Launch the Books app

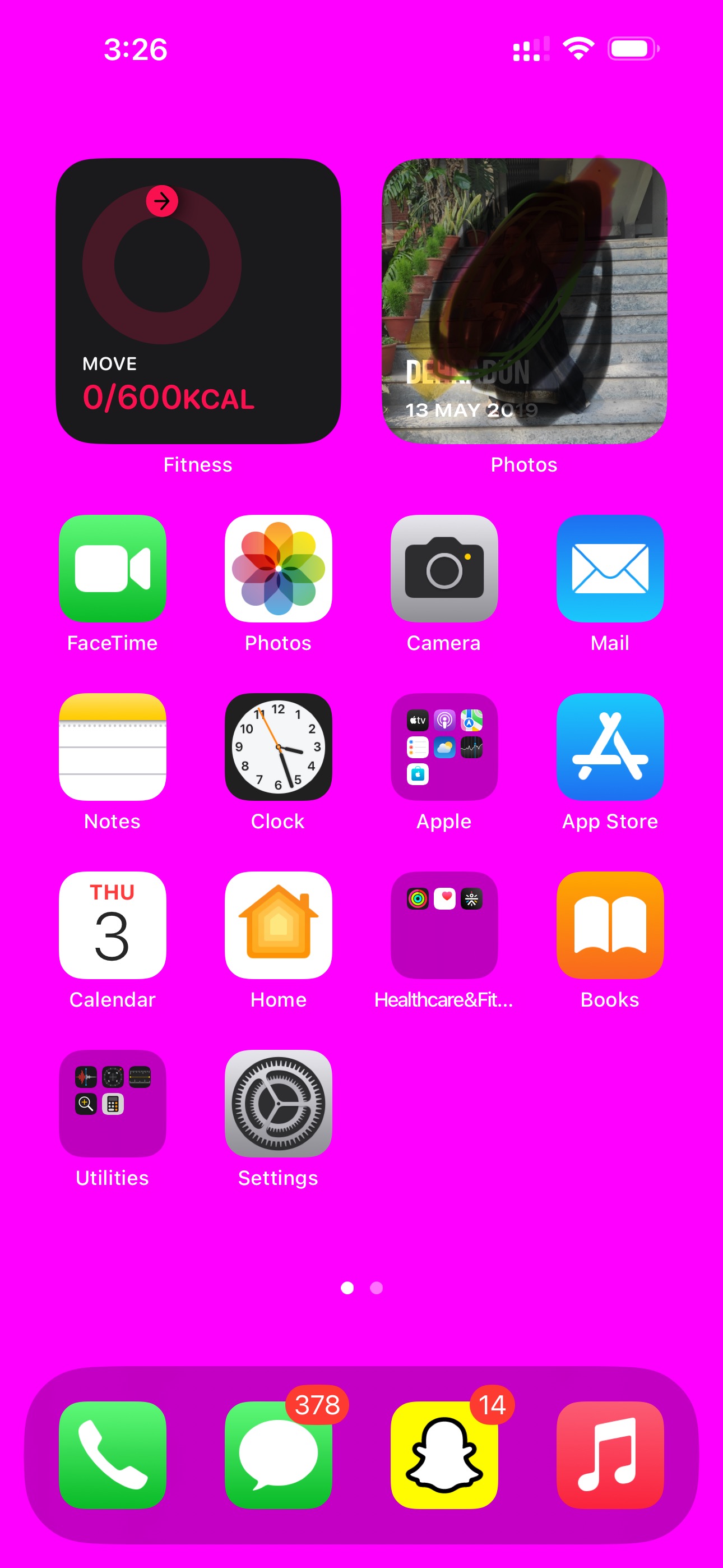coord(610,925)
